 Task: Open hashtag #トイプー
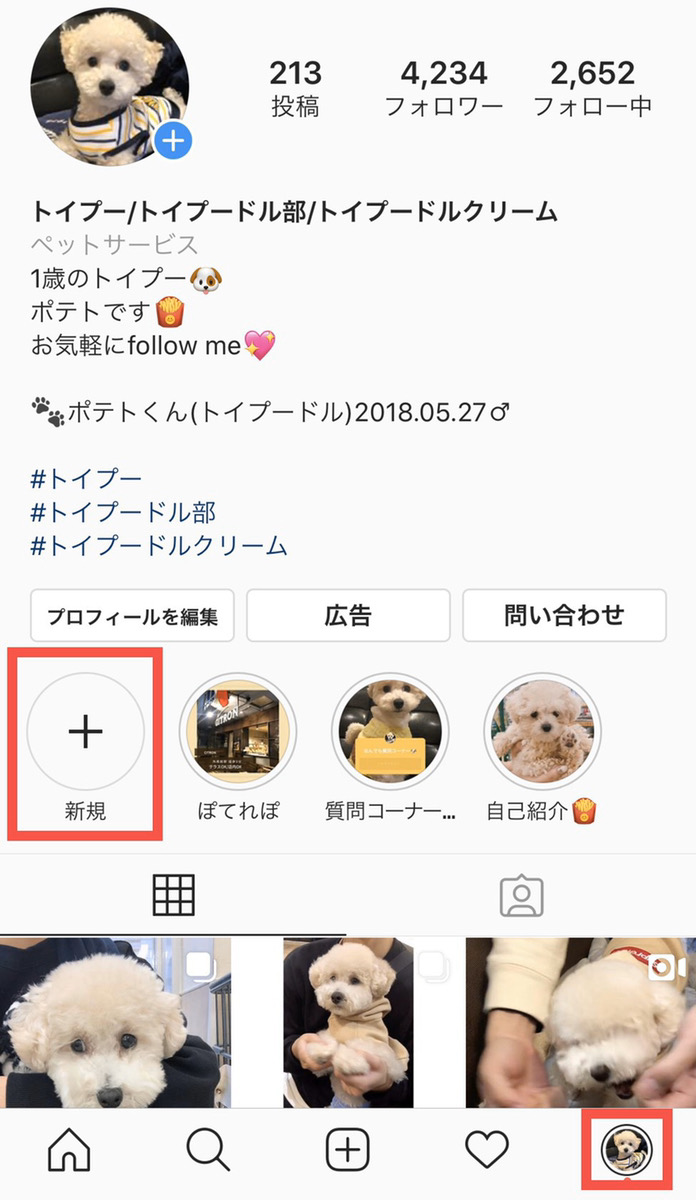[87, 479]
